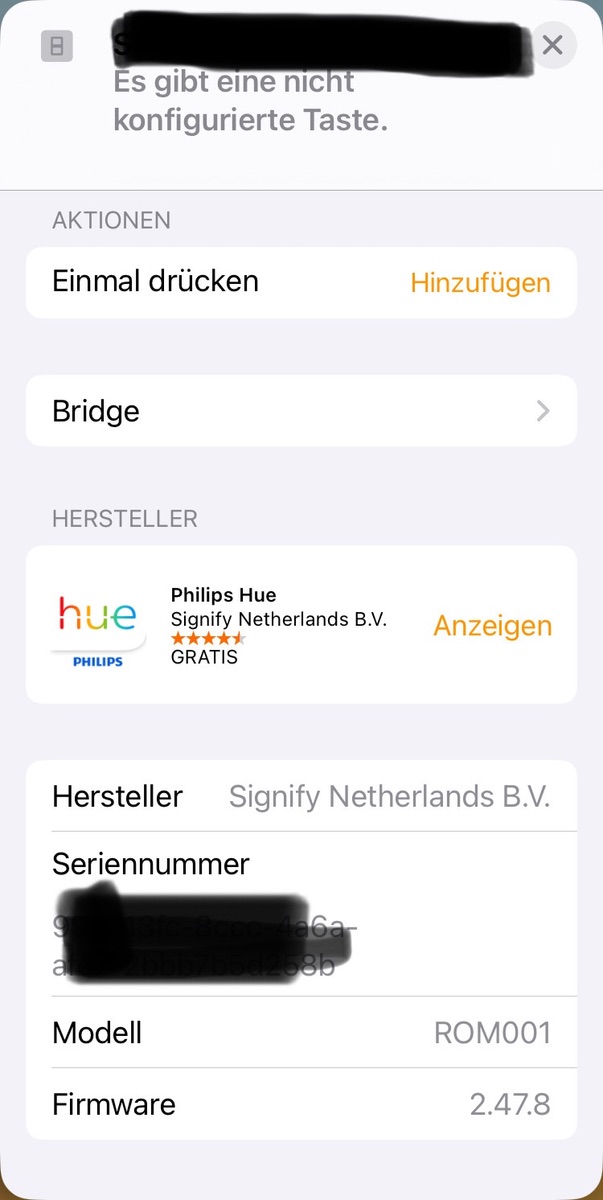
Task: Tap Hinzufügen for Einmal drücken
Action: pos(480,283)
